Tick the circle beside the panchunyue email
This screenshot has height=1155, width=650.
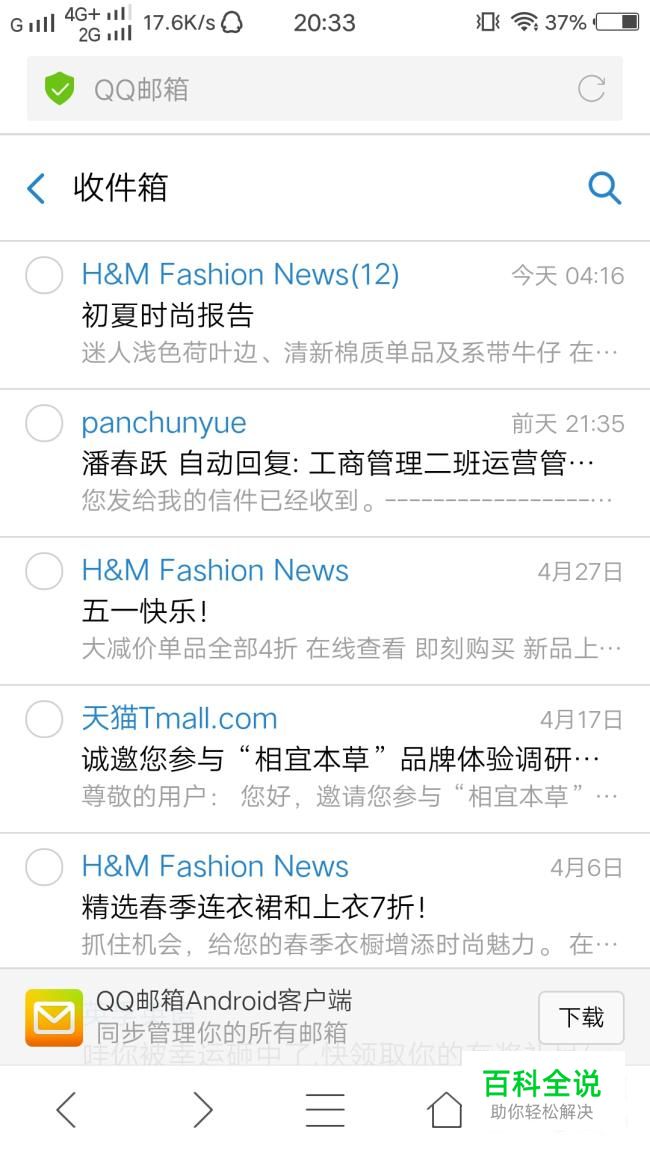44,424
